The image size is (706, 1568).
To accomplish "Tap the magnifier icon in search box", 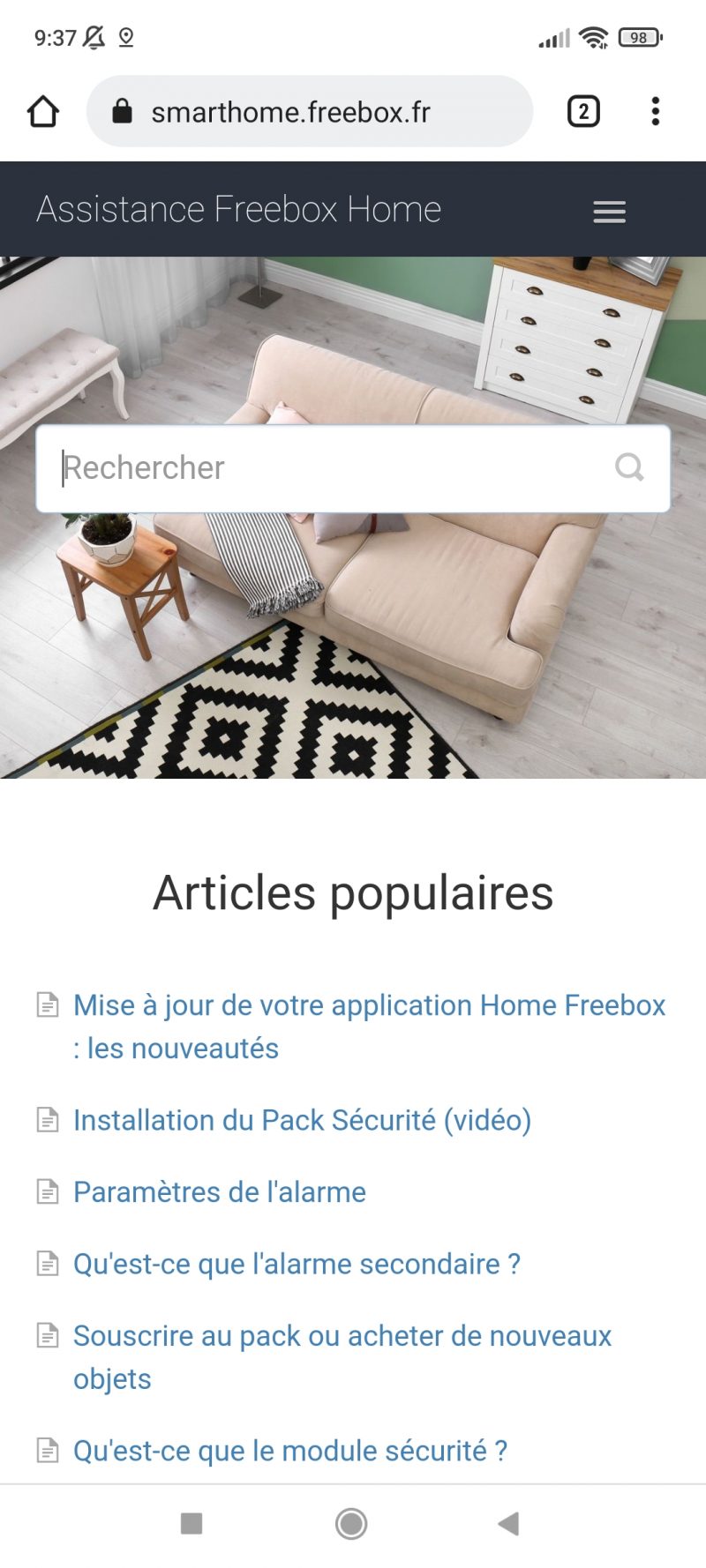I will pyautogui.click(x=629, y=467).
